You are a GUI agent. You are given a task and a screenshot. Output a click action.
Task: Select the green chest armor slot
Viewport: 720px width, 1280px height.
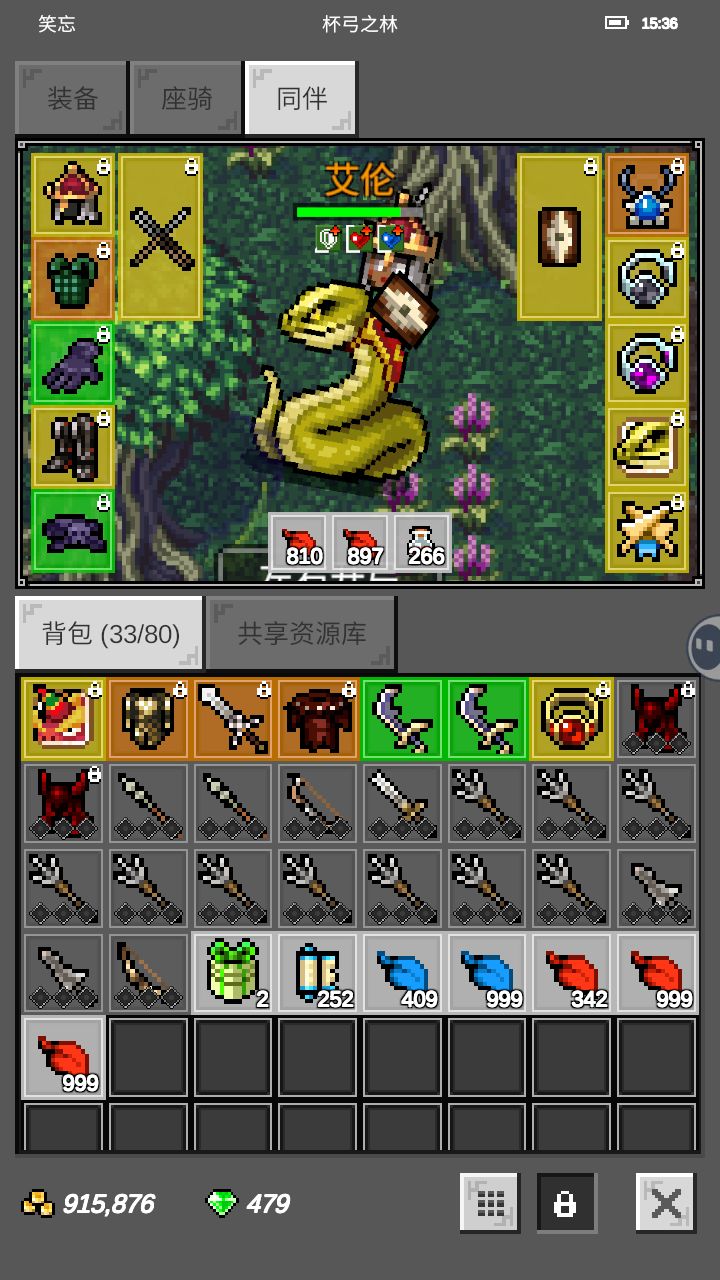tap(70, 278)
